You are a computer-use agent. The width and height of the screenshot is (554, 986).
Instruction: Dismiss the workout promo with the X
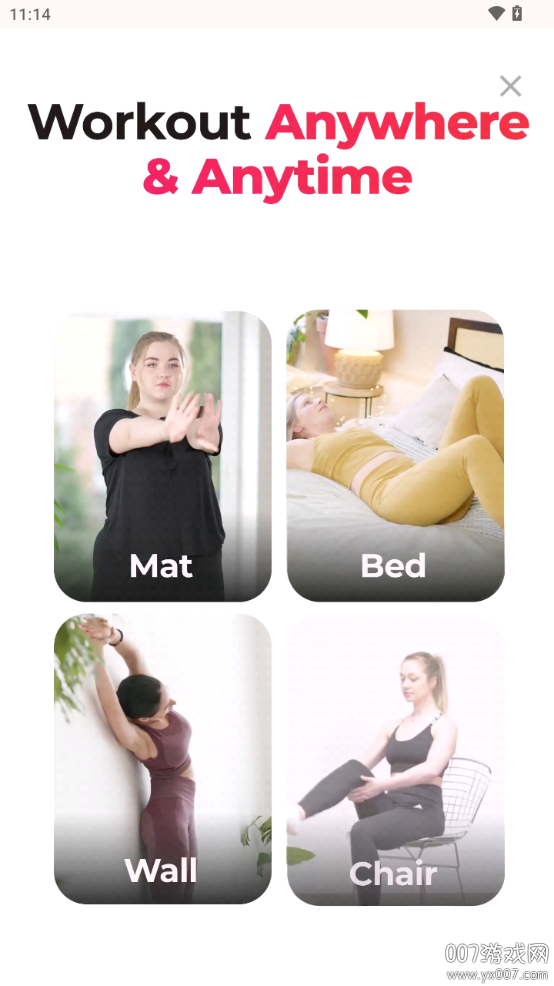(x=511, y=86)
